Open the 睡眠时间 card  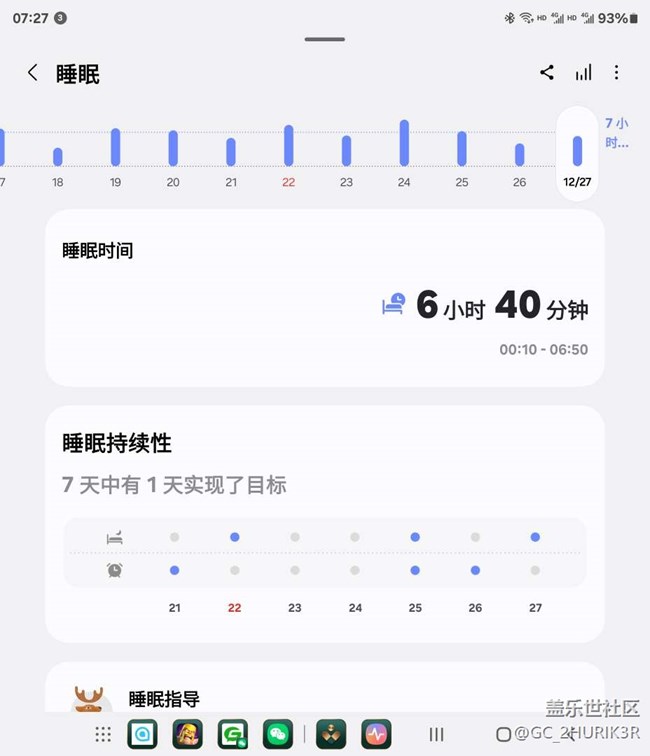325,297
